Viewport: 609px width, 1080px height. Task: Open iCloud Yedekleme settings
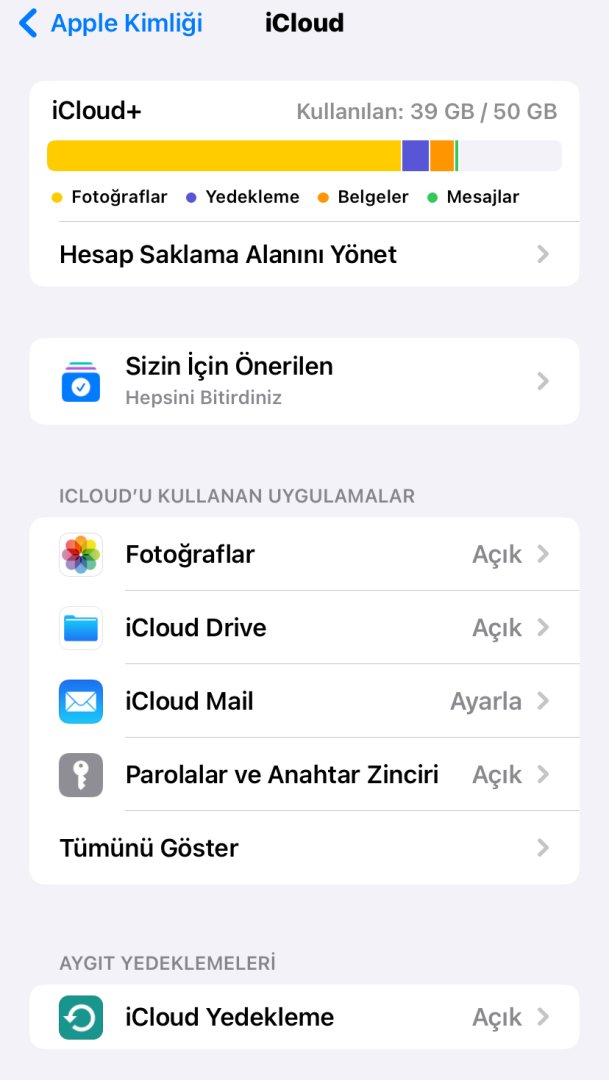pyautogui.click(x=304, y=1017)
